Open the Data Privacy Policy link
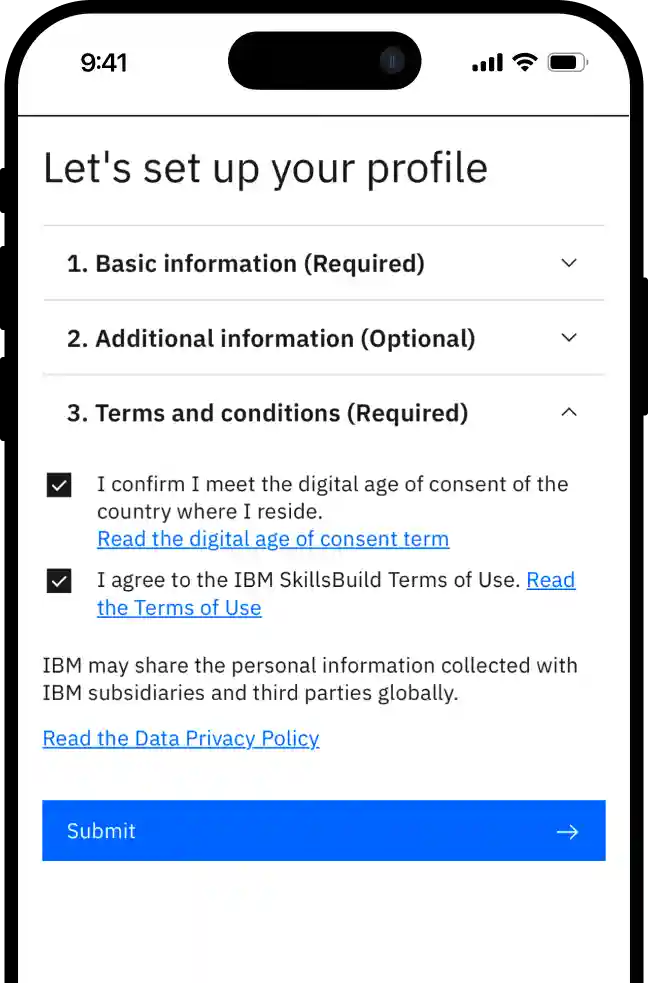The image size is (648, 983). pos(181,739)
